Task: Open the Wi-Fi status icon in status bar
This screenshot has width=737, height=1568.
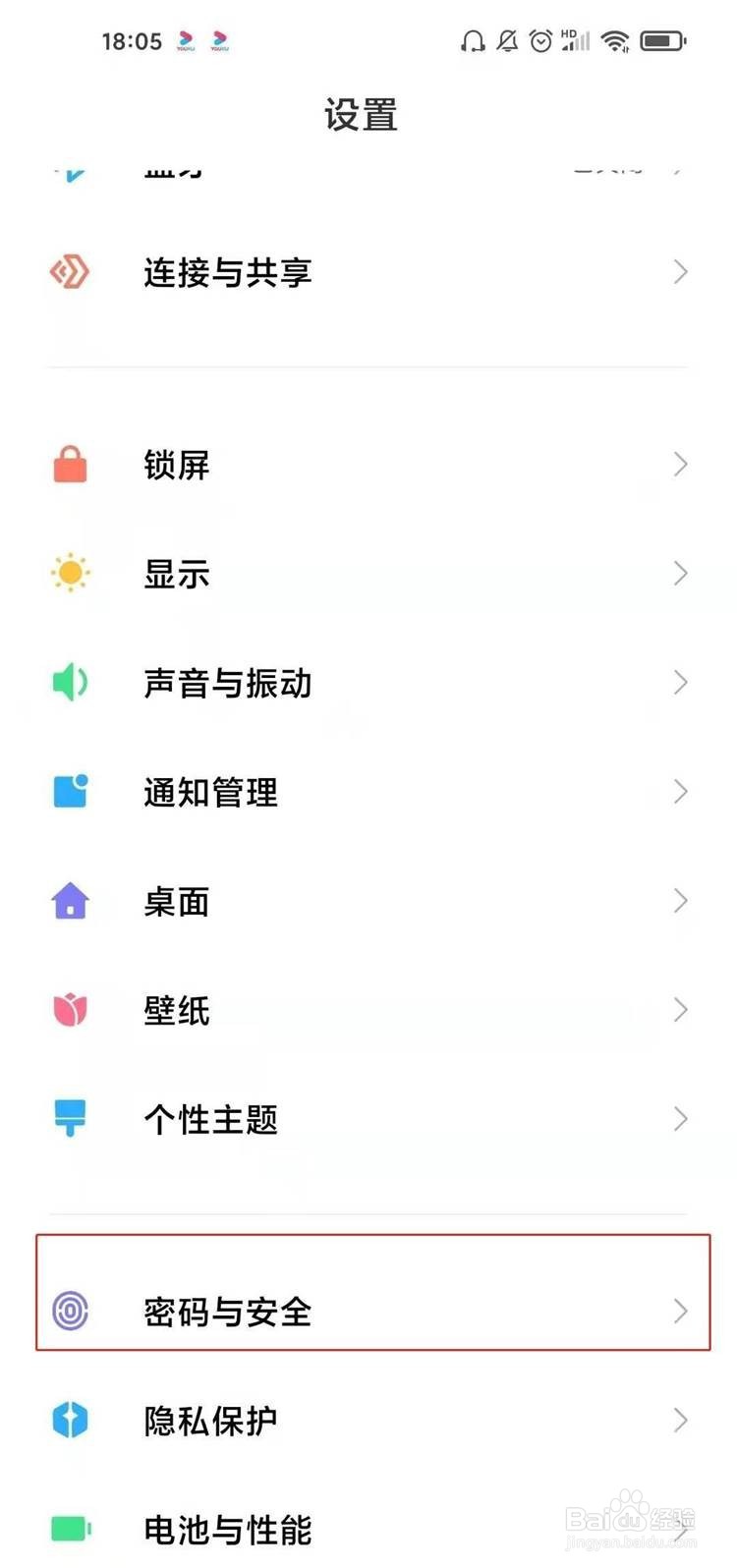Action: pos(617,40)
